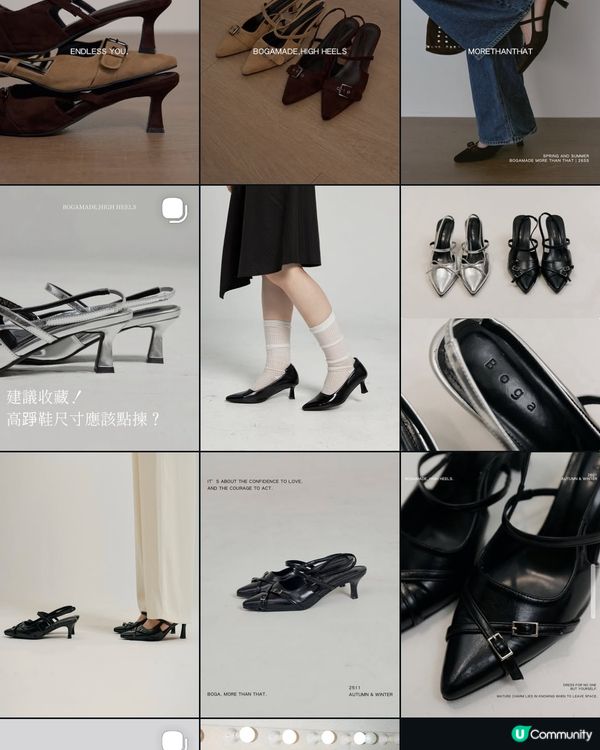Image resolution: width=600 pixels, height=750 pixels.
Task: Open the silver heels size guide post
Action: click(98, 318)
